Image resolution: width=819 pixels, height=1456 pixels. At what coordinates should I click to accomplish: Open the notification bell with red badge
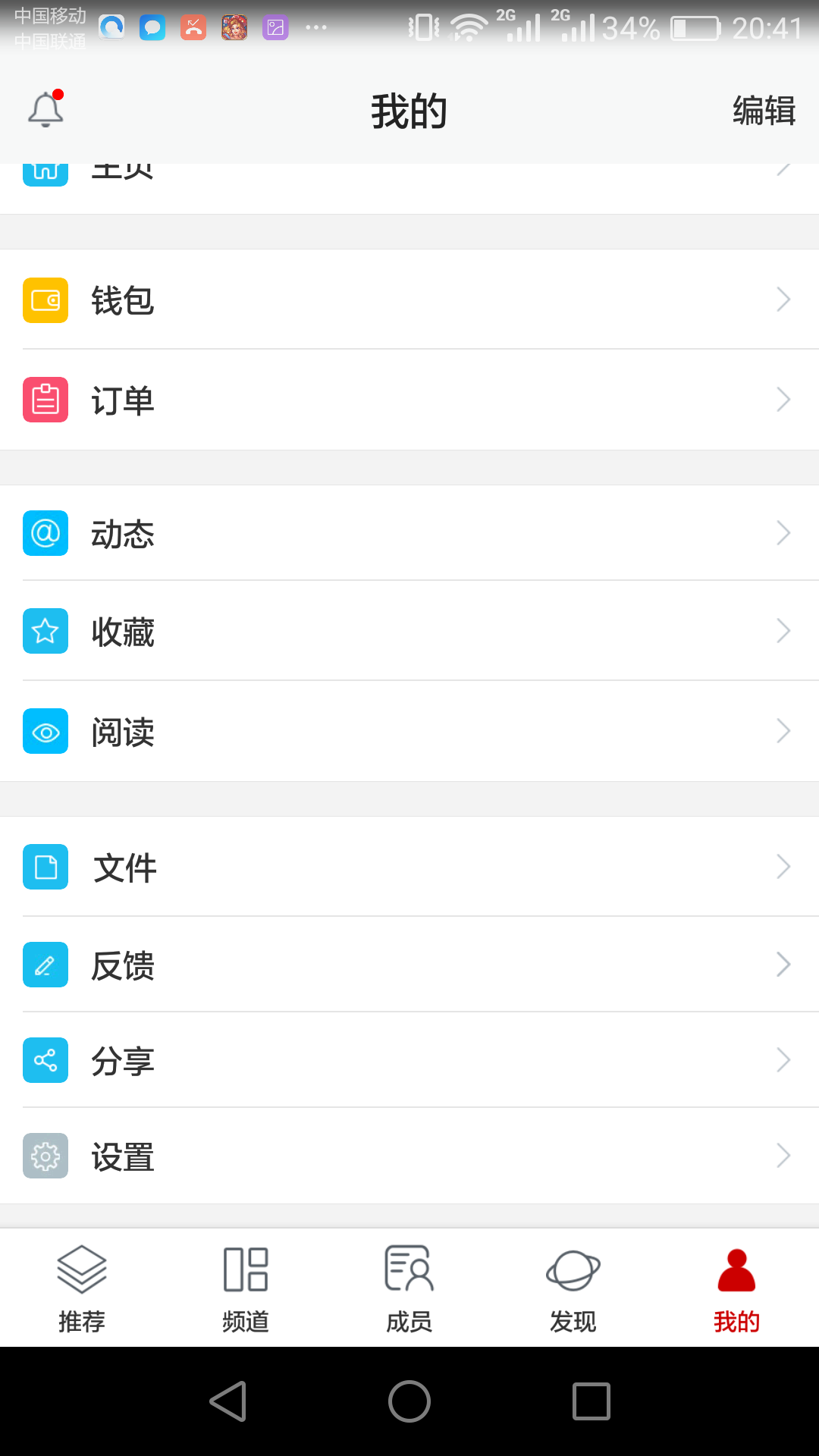tap(45, 108)
